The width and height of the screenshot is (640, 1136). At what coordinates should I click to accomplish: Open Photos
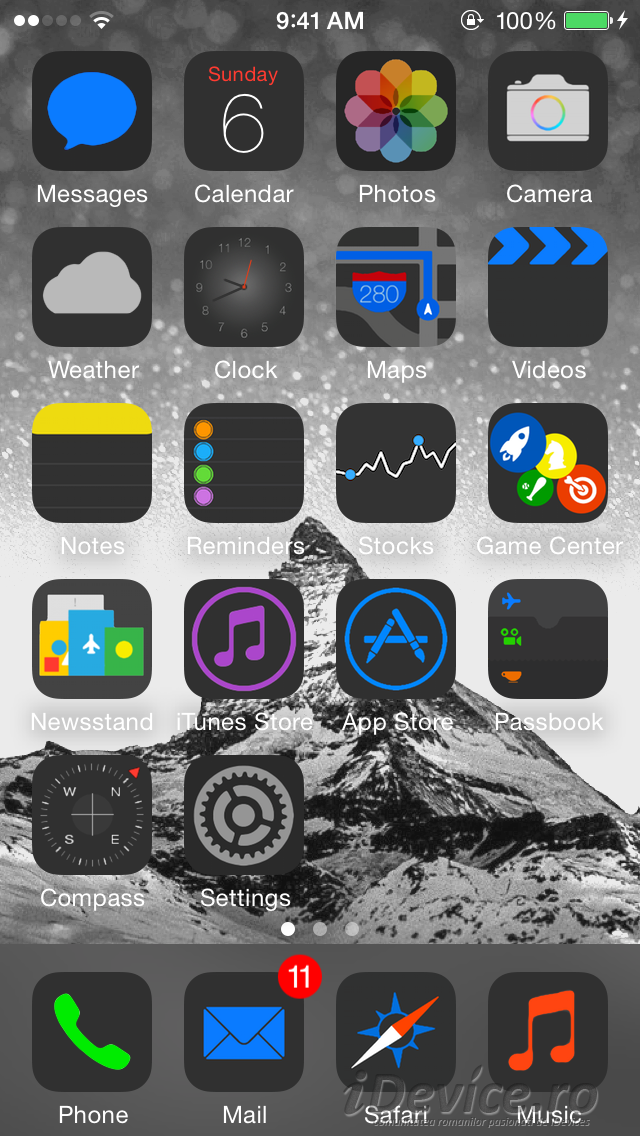(x=396, y=111)
